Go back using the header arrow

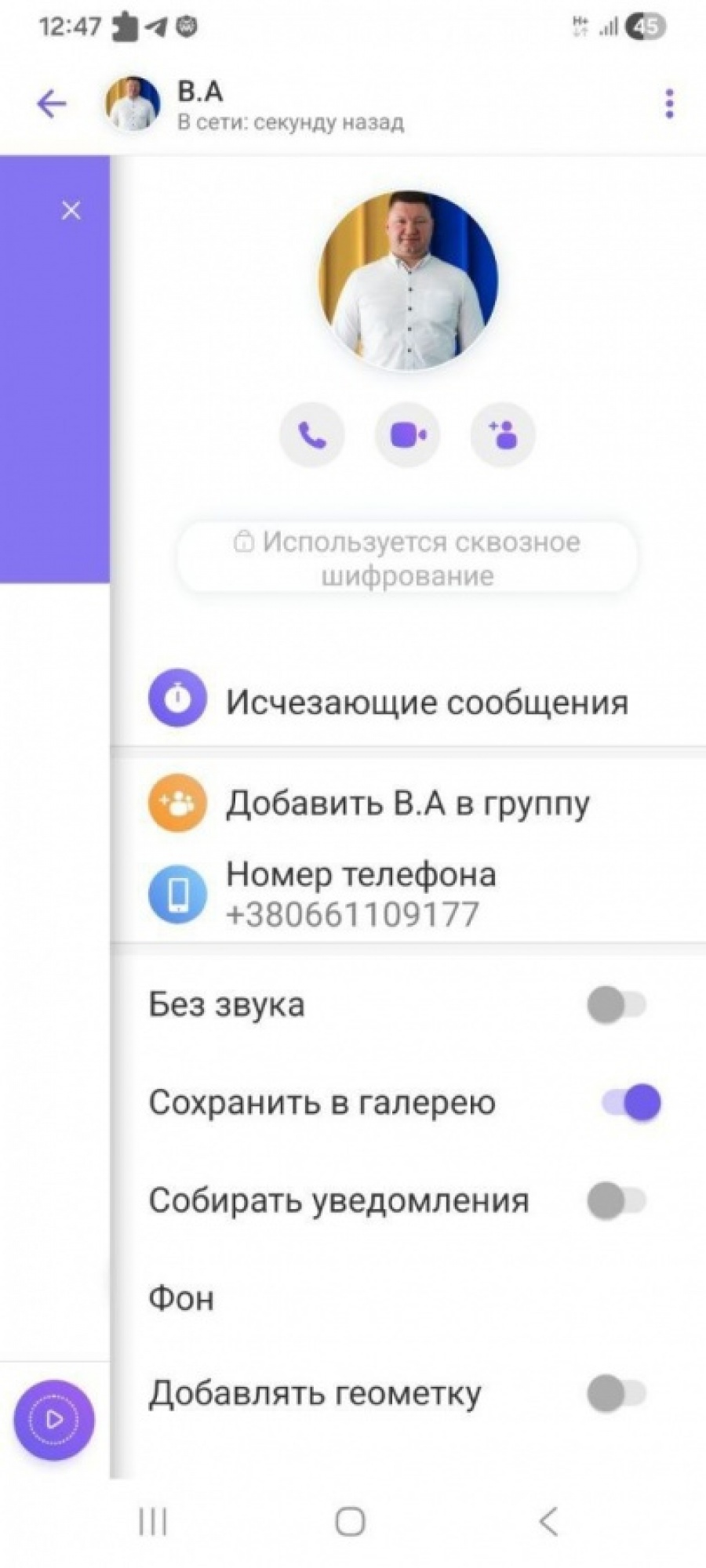point(52,103)
